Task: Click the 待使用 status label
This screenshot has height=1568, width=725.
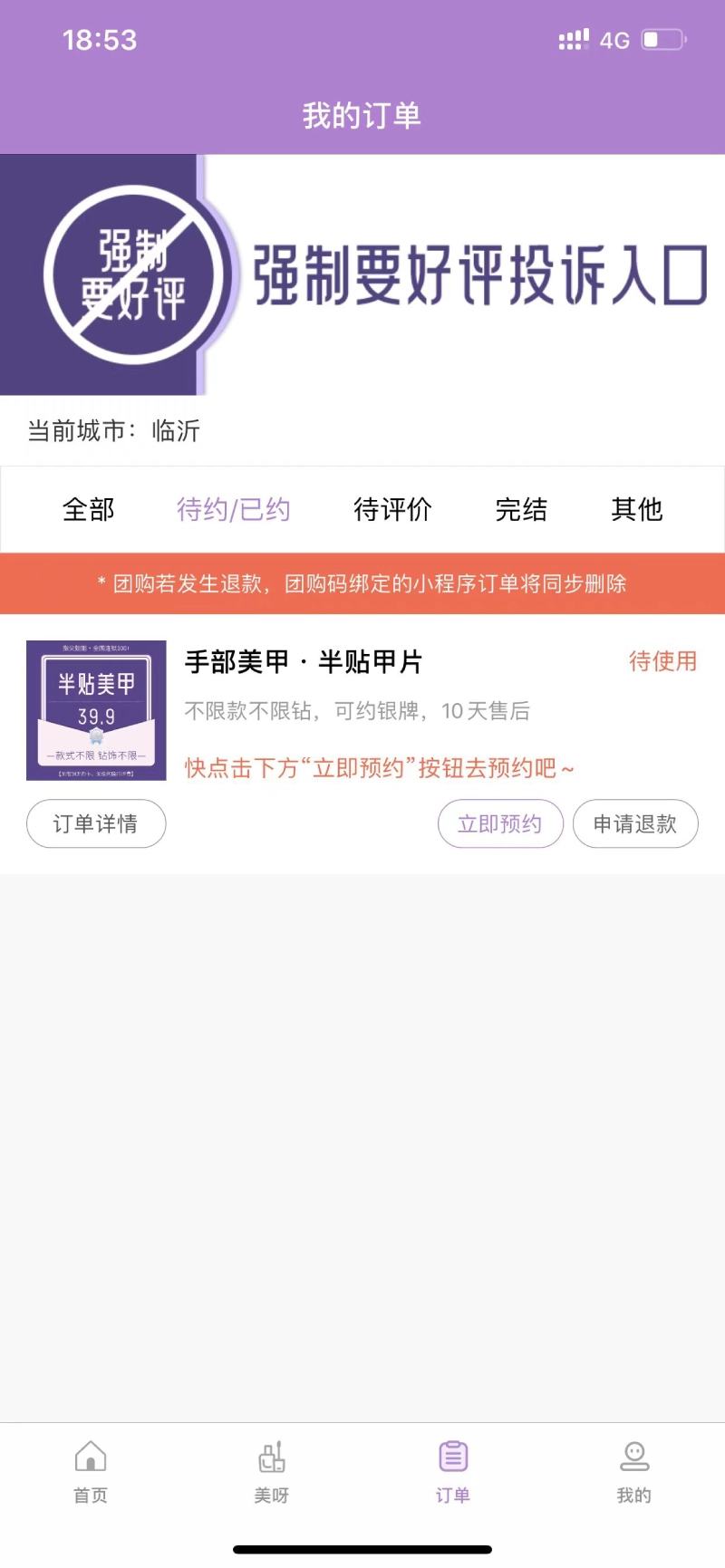Action: (662, 662)
